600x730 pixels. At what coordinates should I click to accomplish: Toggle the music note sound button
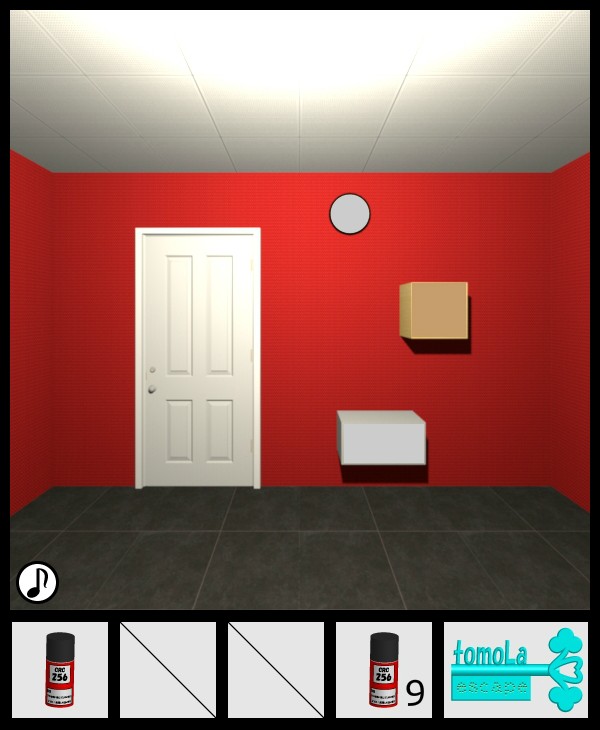[x=37, y=582]
